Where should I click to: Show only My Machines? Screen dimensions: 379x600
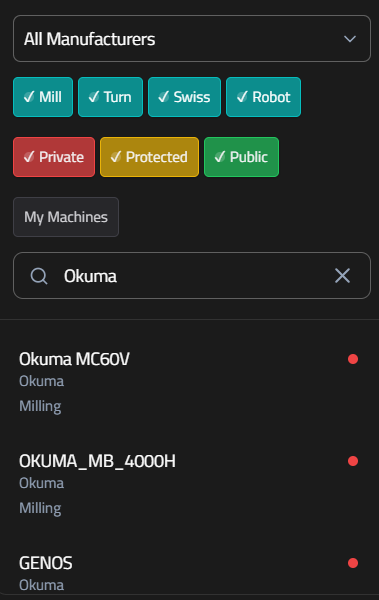click(x=66, y=217)
